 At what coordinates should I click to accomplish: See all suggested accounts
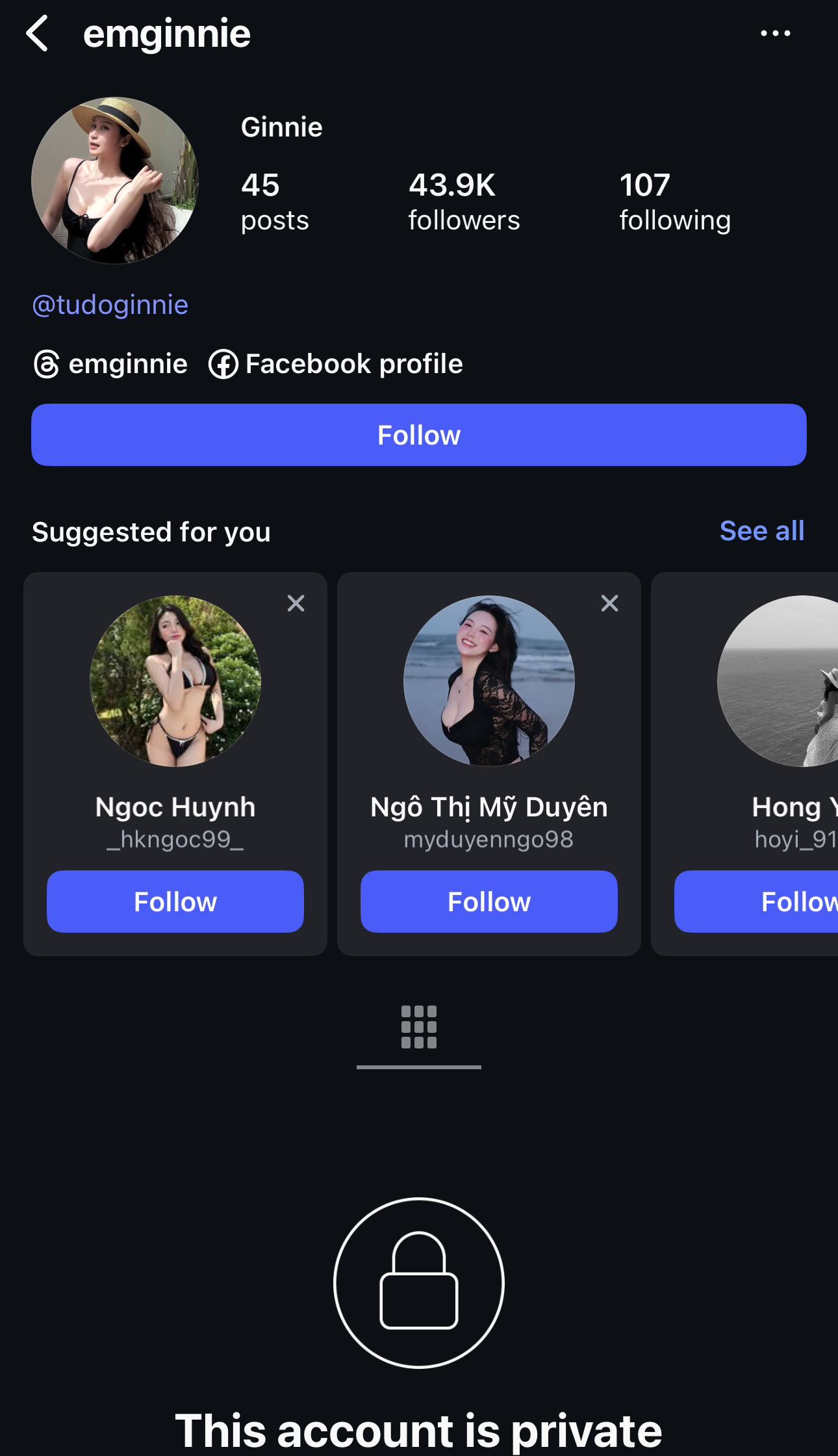(x=761, y=531)
